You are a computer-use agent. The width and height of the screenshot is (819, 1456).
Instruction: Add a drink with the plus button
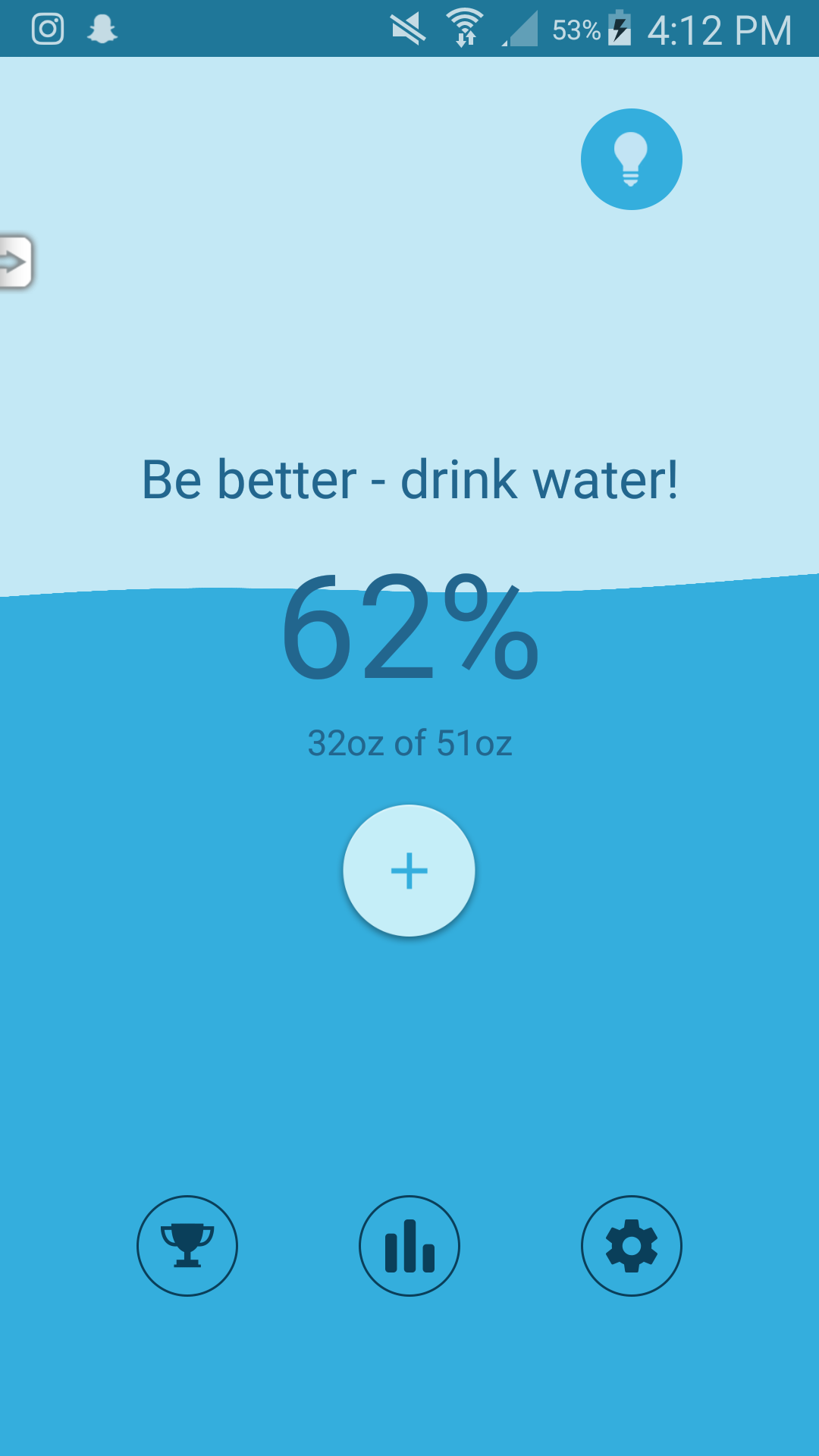(x=409, y=871)
